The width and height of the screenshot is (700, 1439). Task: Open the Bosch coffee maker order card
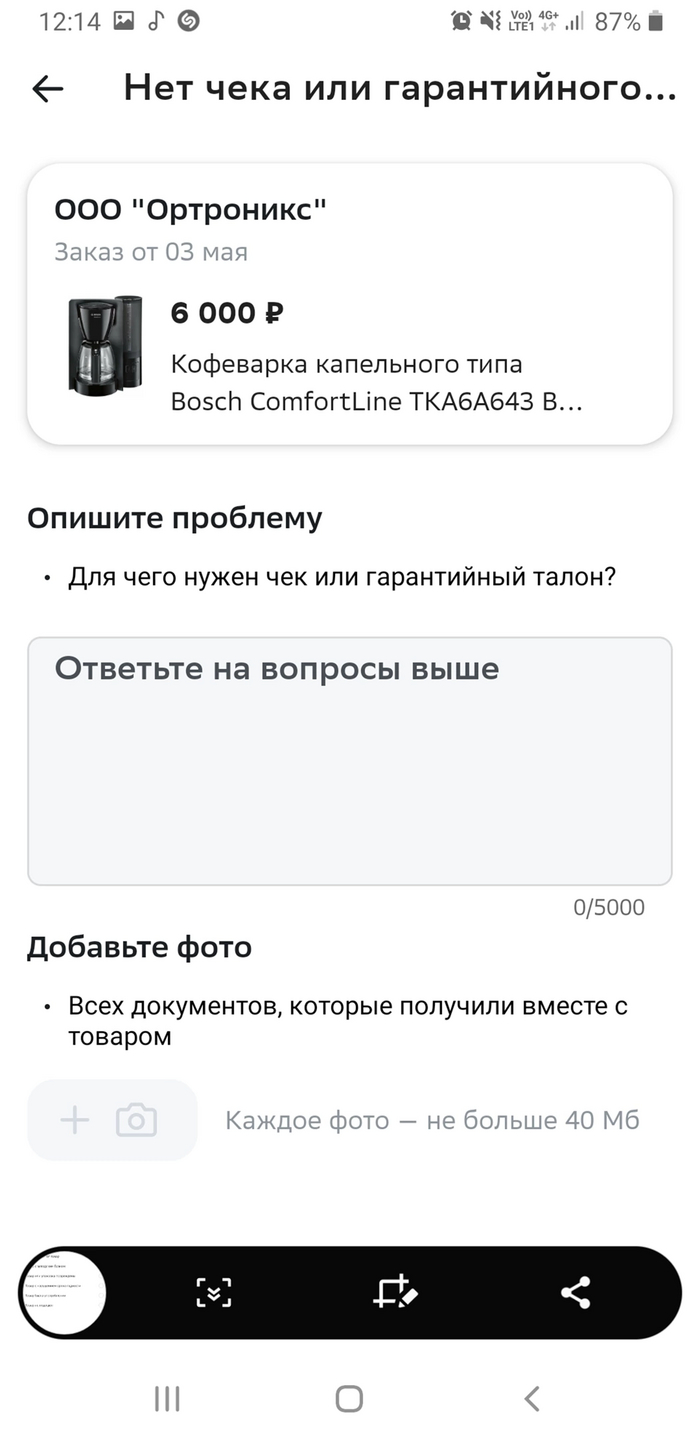349,304
